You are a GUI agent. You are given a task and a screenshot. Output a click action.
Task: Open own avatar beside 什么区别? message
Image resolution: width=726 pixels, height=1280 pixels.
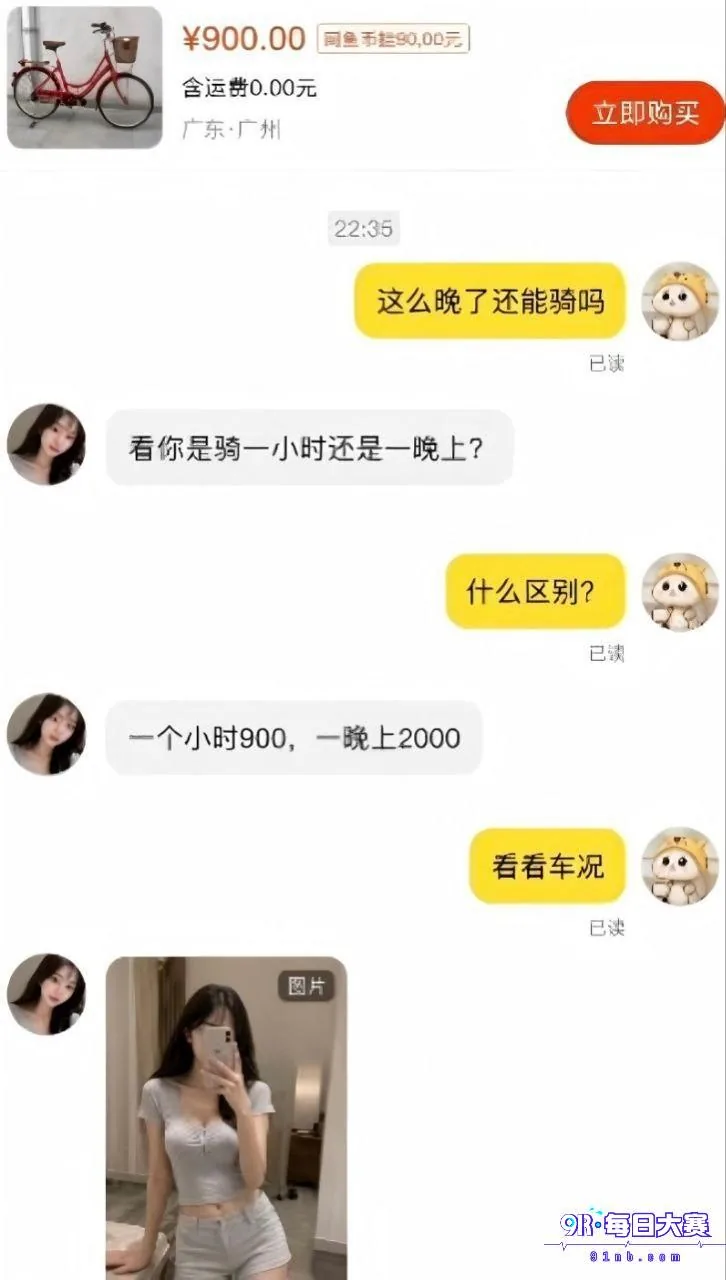tap(680, 592)
